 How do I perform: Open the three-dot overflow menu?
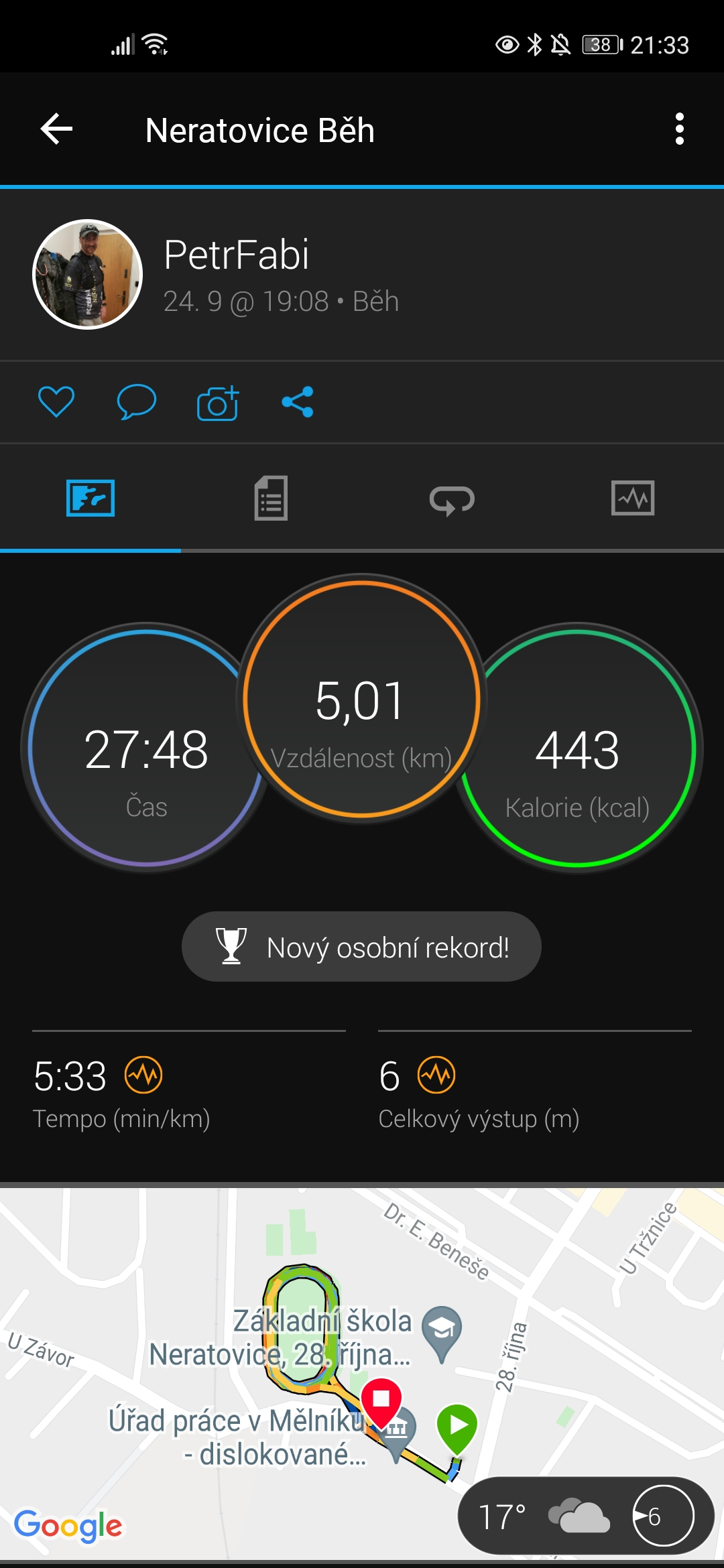pyautogui.click(x=680, y=129)
